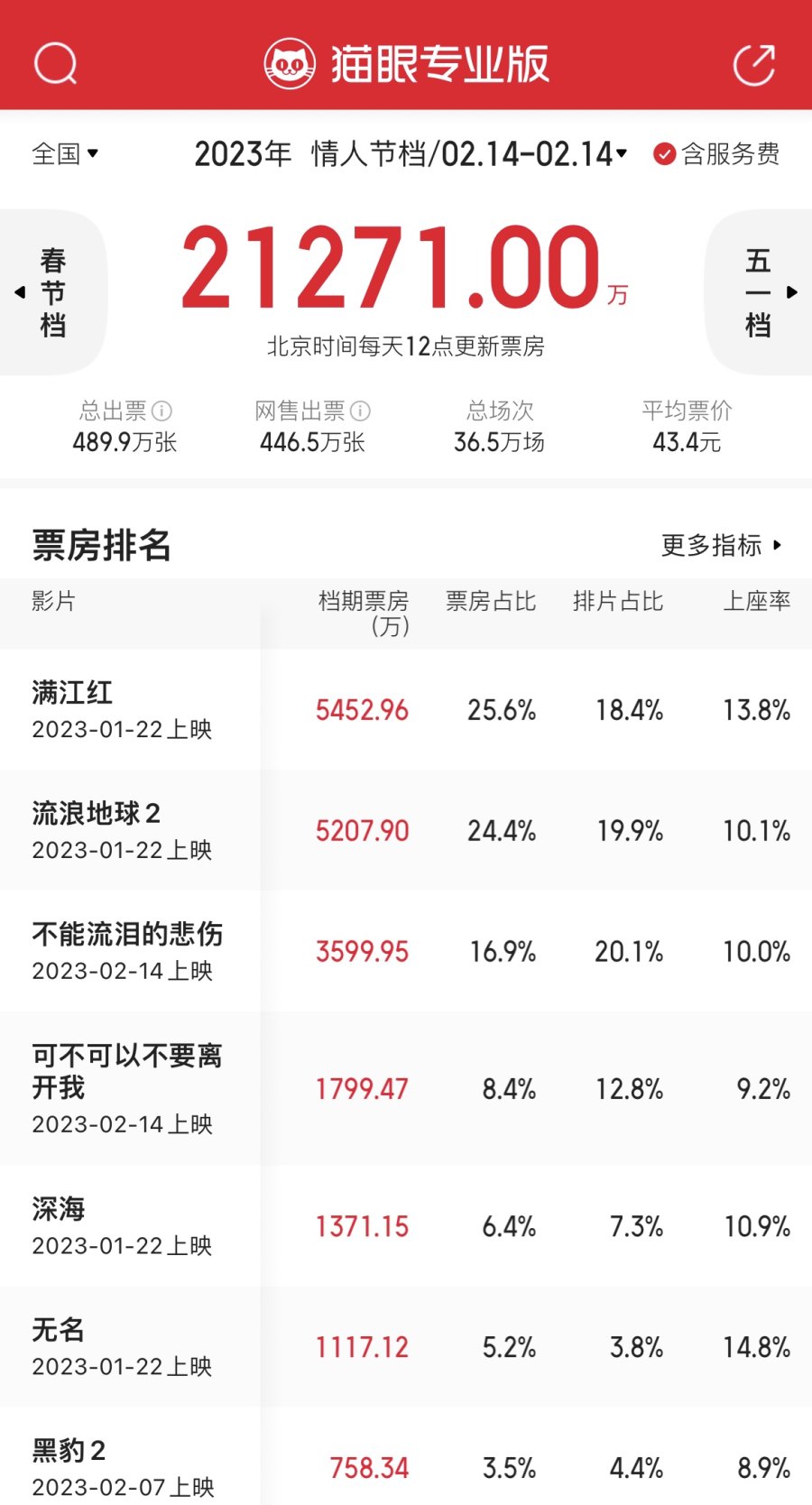Open 可不可以不要离开我 film row
This screenshot has width=812, height=1505.
pyautogui.click(x=126, y=1071)
